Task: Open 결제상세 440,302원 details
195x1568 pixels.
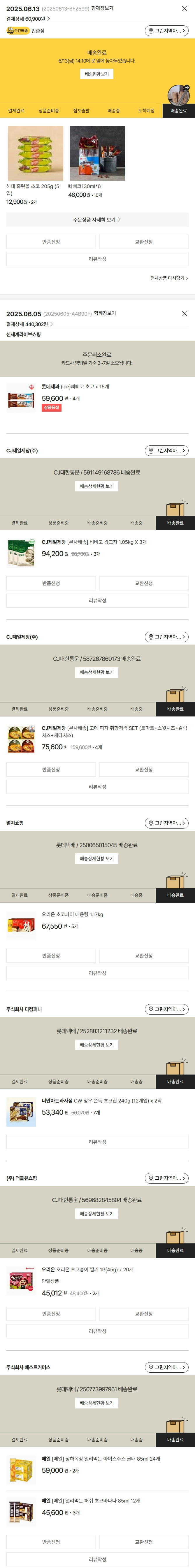Action: (x=29, y=324)
